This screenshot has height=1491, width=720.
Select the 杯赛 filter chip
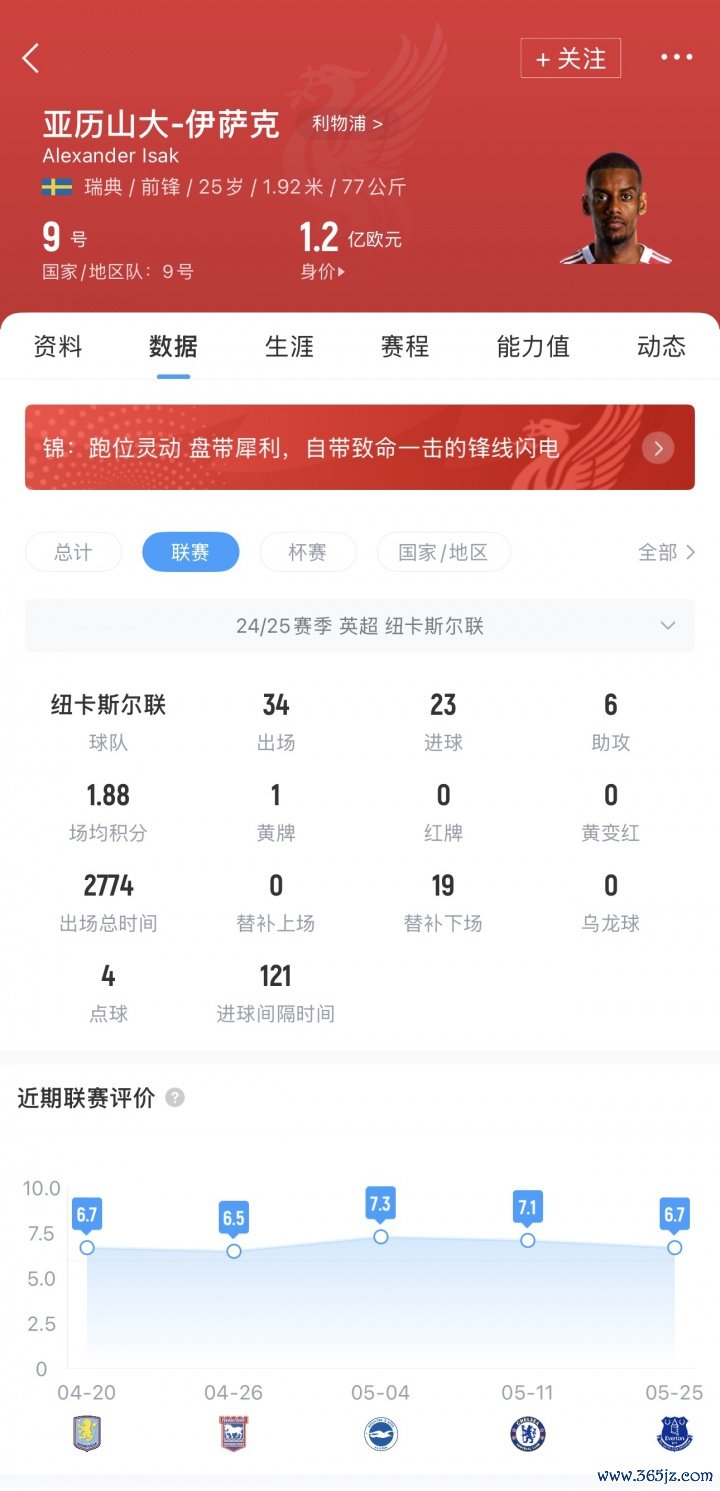pos(307,552)
